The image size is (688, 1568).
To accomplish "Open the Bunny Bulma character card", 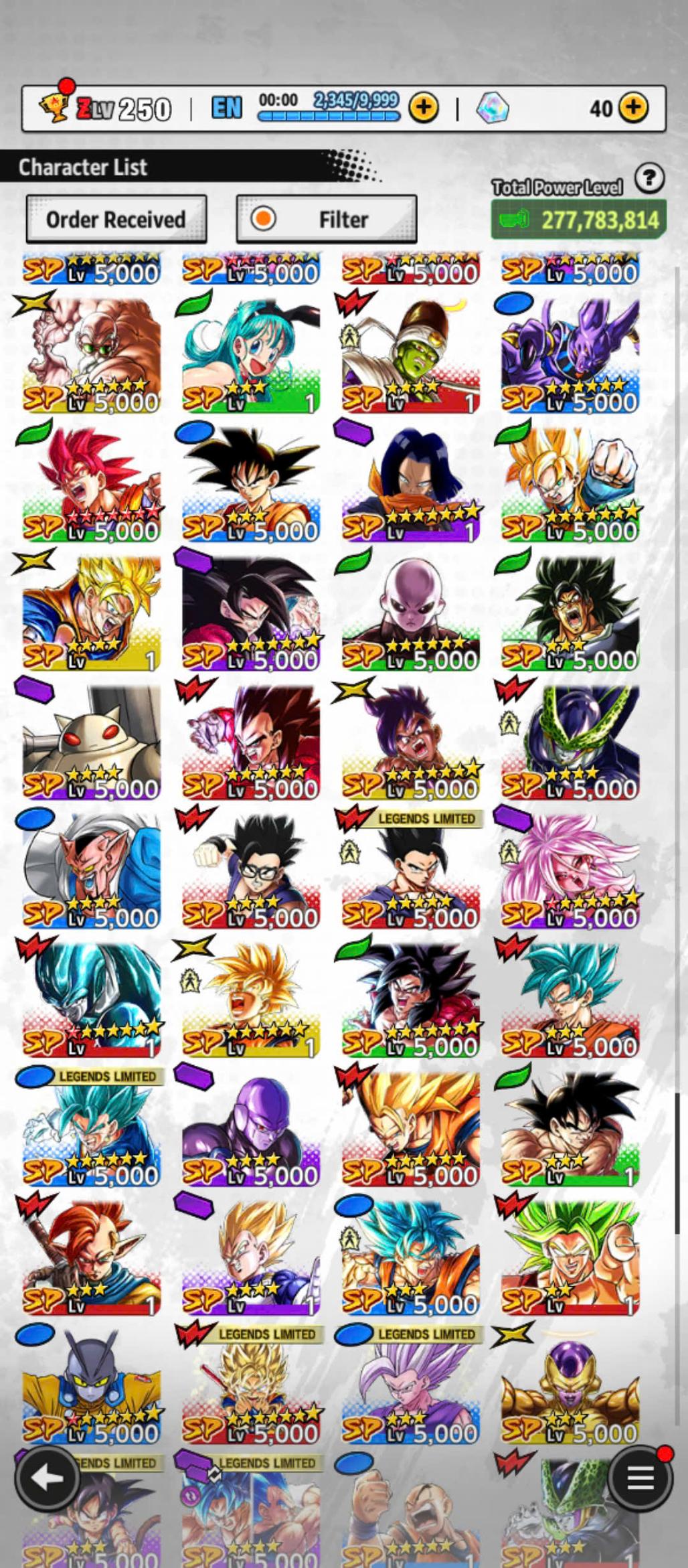I will (x=251, y=355).
